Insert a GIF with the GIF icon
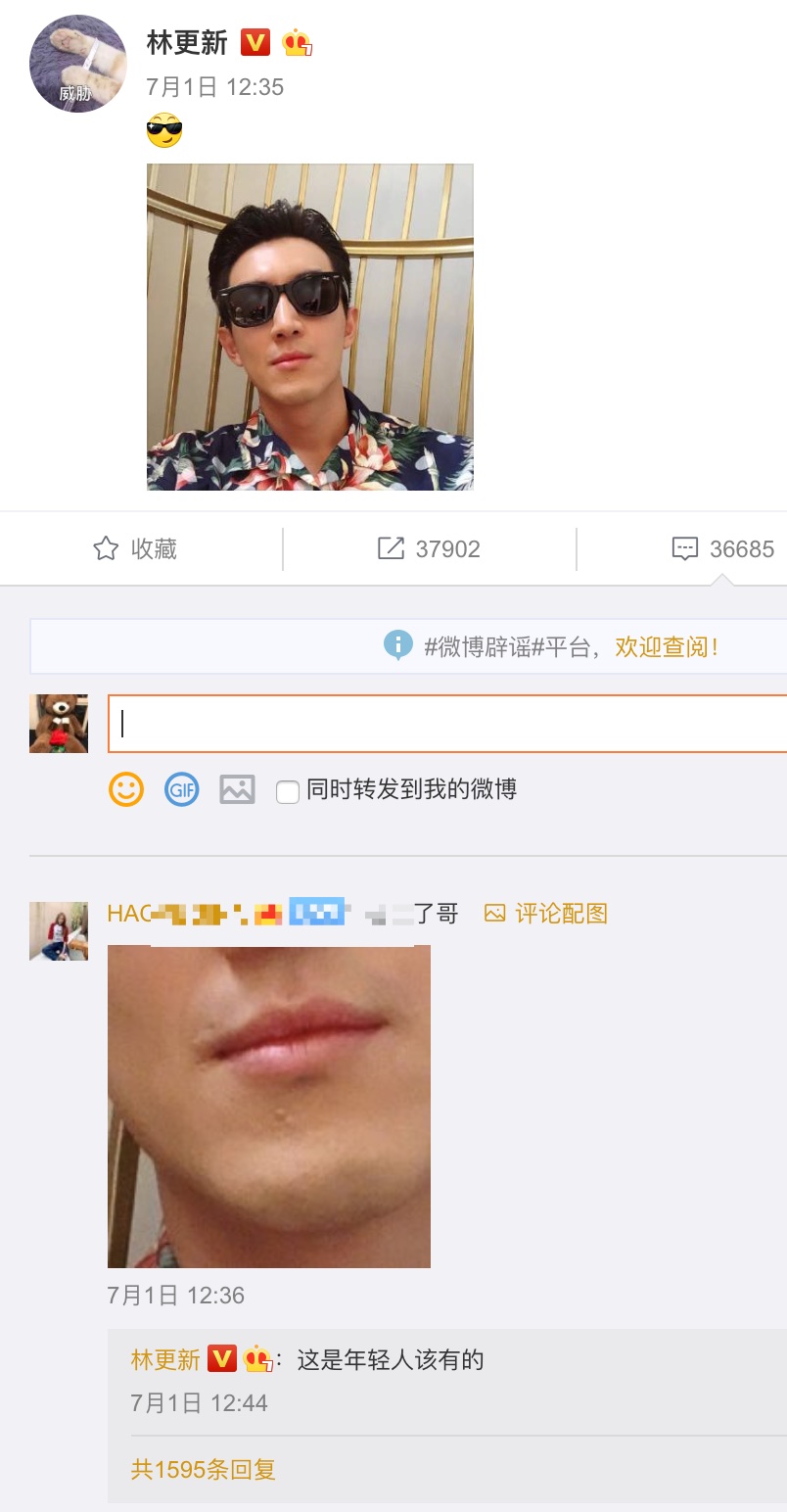The image size is (787, 1512). (x=181, y=789)
